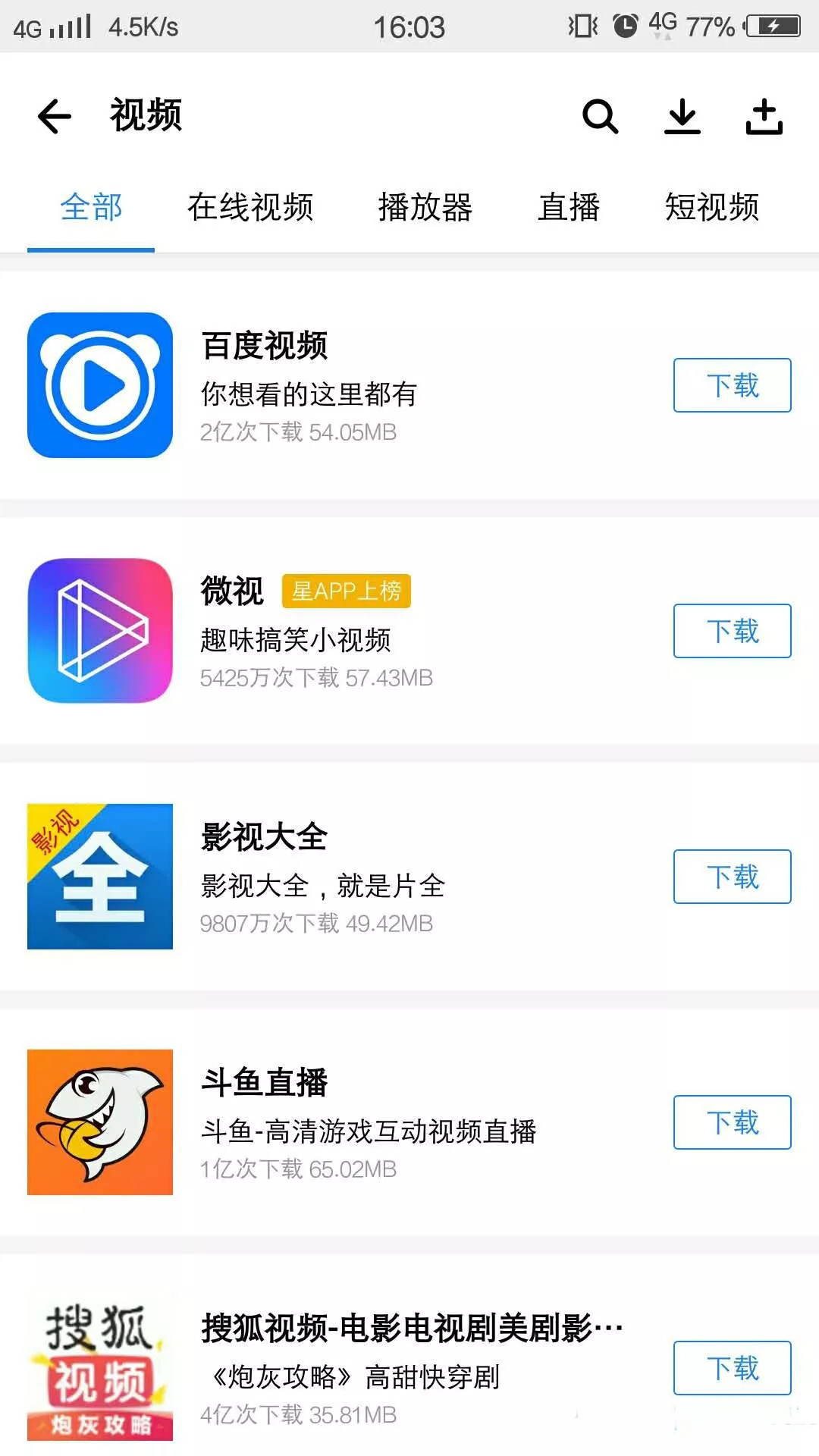The height and width of the screenshot is (1456, 819).
Task: Switch to the 在线视频 tab
Action: [x=250, y=207]
